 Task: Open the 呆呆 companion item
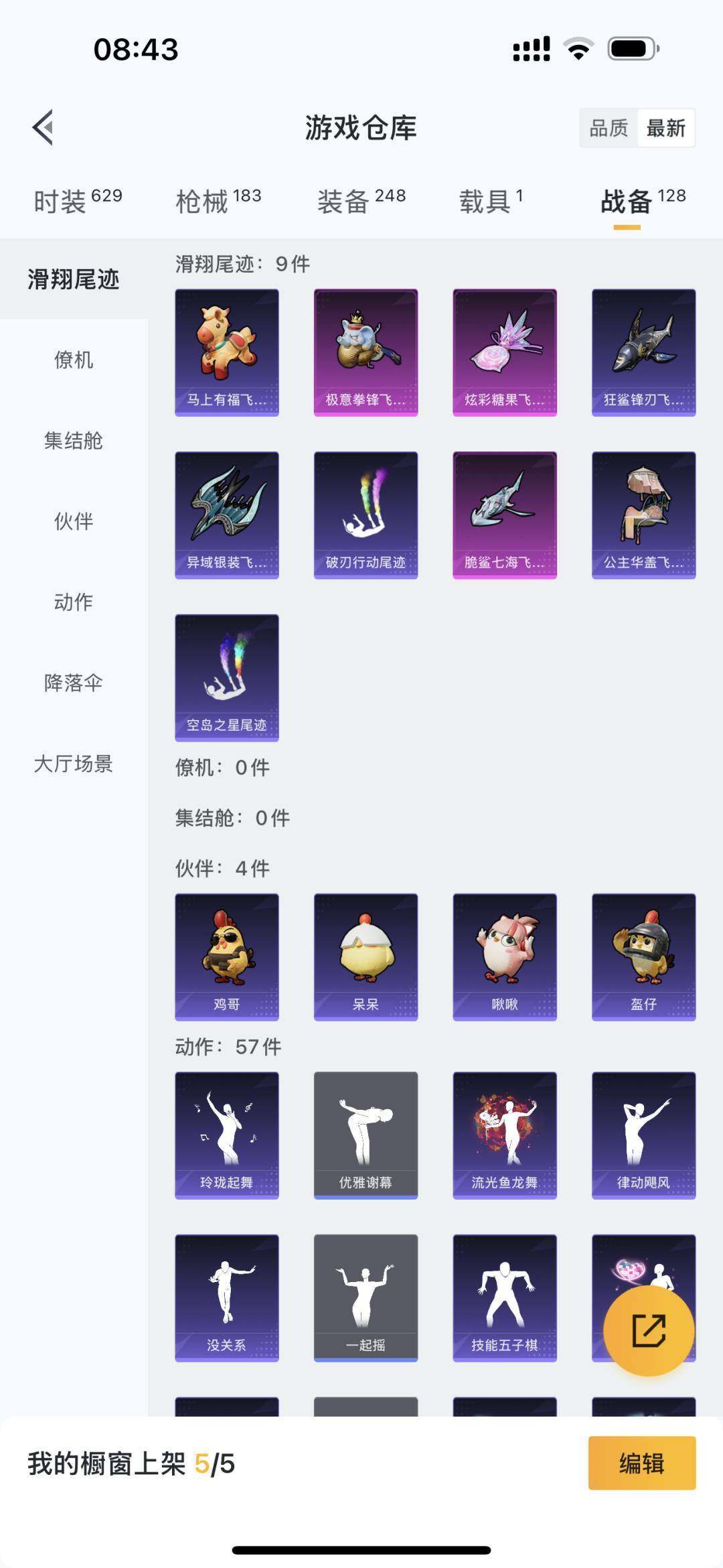coord(365,958)
